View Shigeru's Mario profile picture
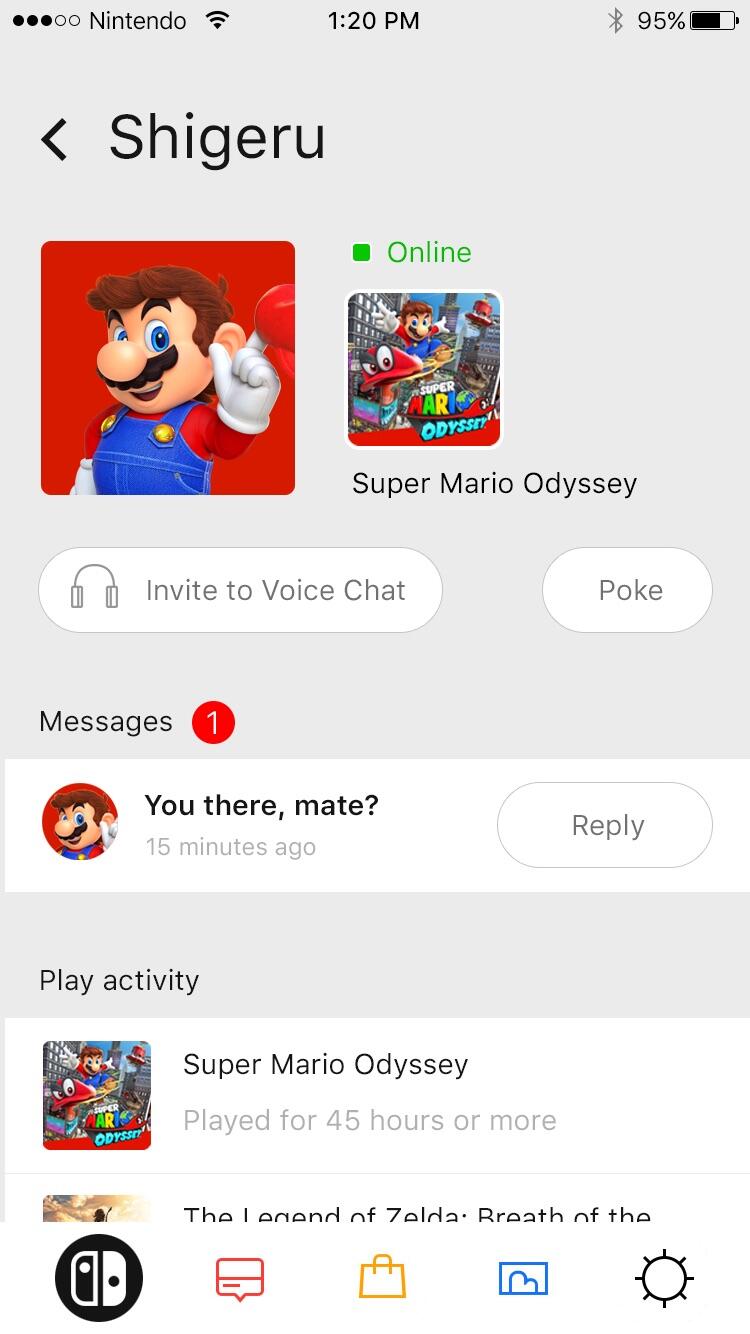This screenshot has width=750, height=1334. (x=168, y=368)
